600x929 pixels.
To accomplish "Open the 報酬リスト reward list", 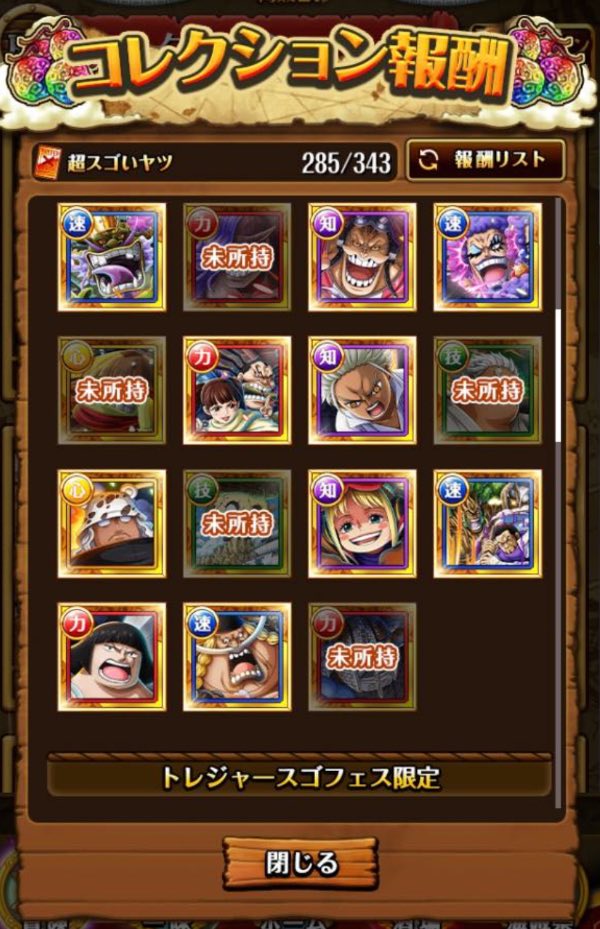I will (x=485, y=161).
